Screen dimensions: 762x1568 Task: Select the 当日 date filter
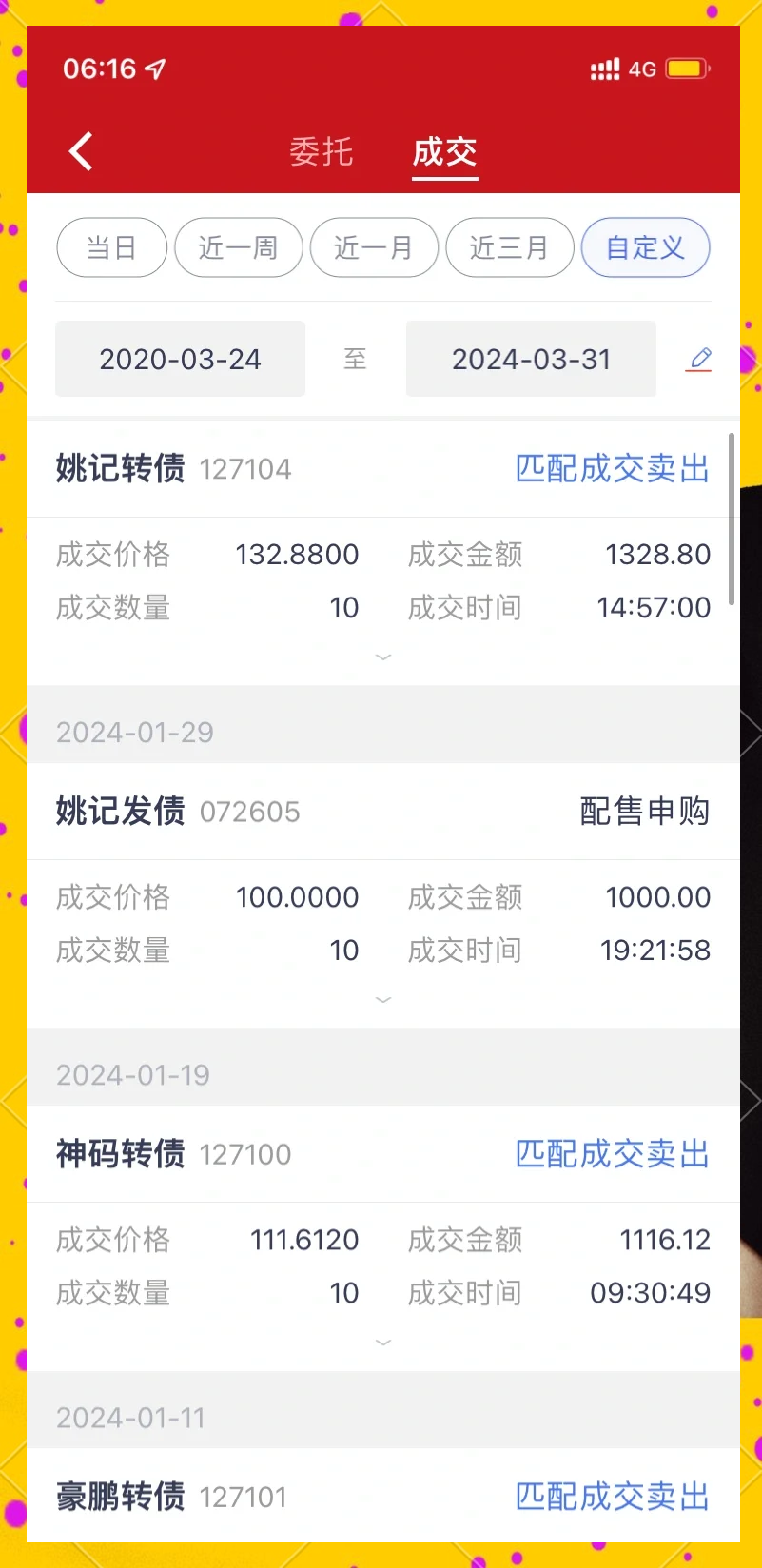coord(111,247)
